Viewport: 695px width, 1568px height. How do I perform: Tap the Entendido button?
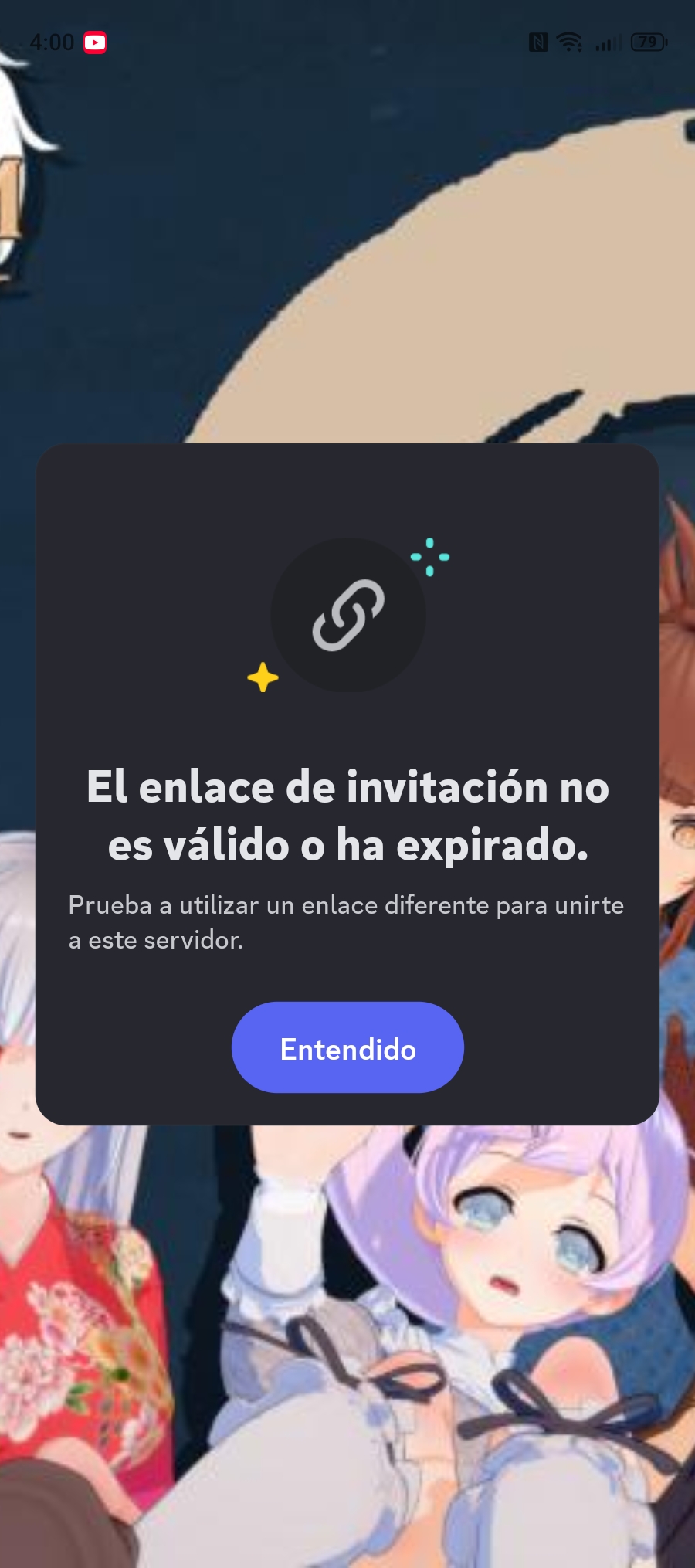347,1047
